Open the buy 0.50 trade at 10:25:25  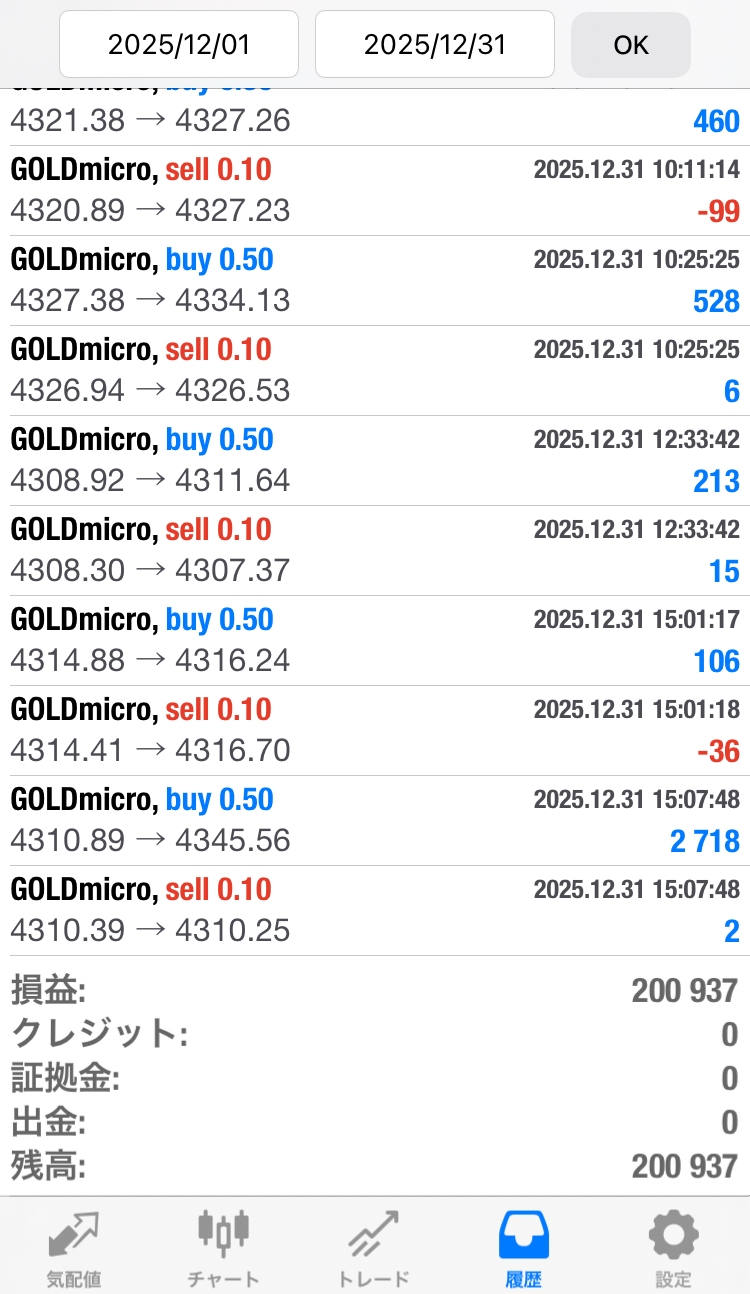pyautogui.click(x=375, y=280)
